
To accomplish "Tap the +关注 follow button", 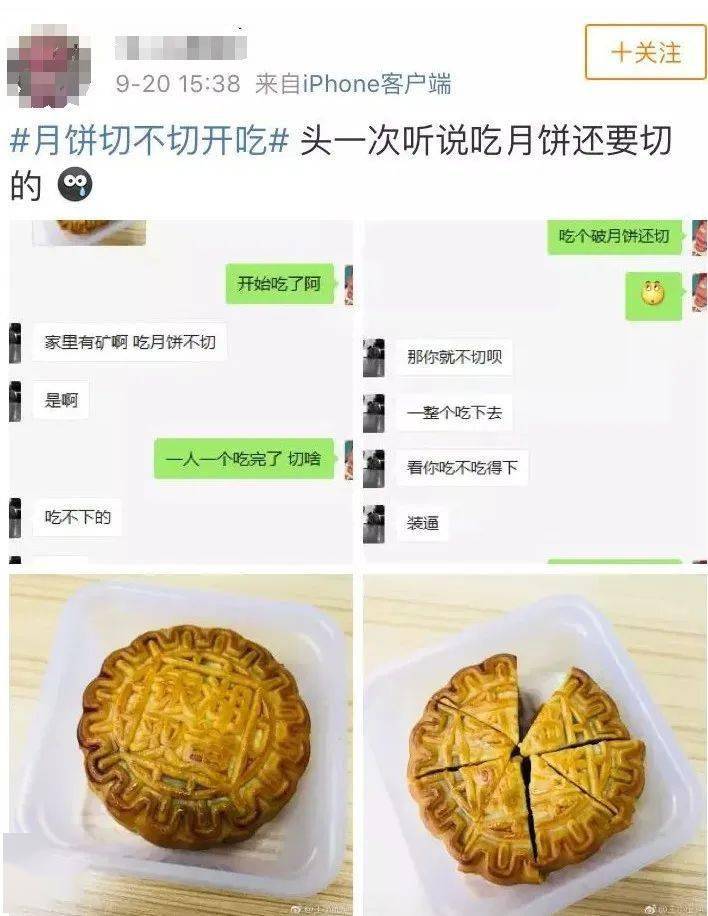I will coord(645,53).
